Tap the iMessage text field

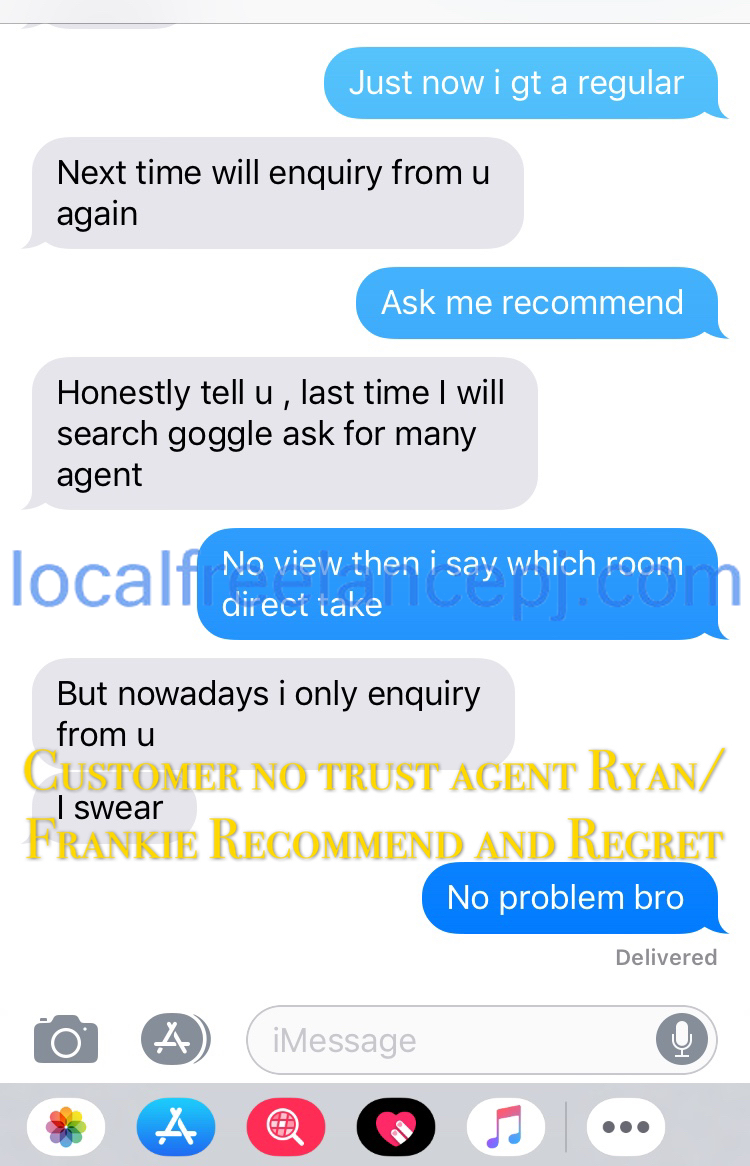(450, 1040)
